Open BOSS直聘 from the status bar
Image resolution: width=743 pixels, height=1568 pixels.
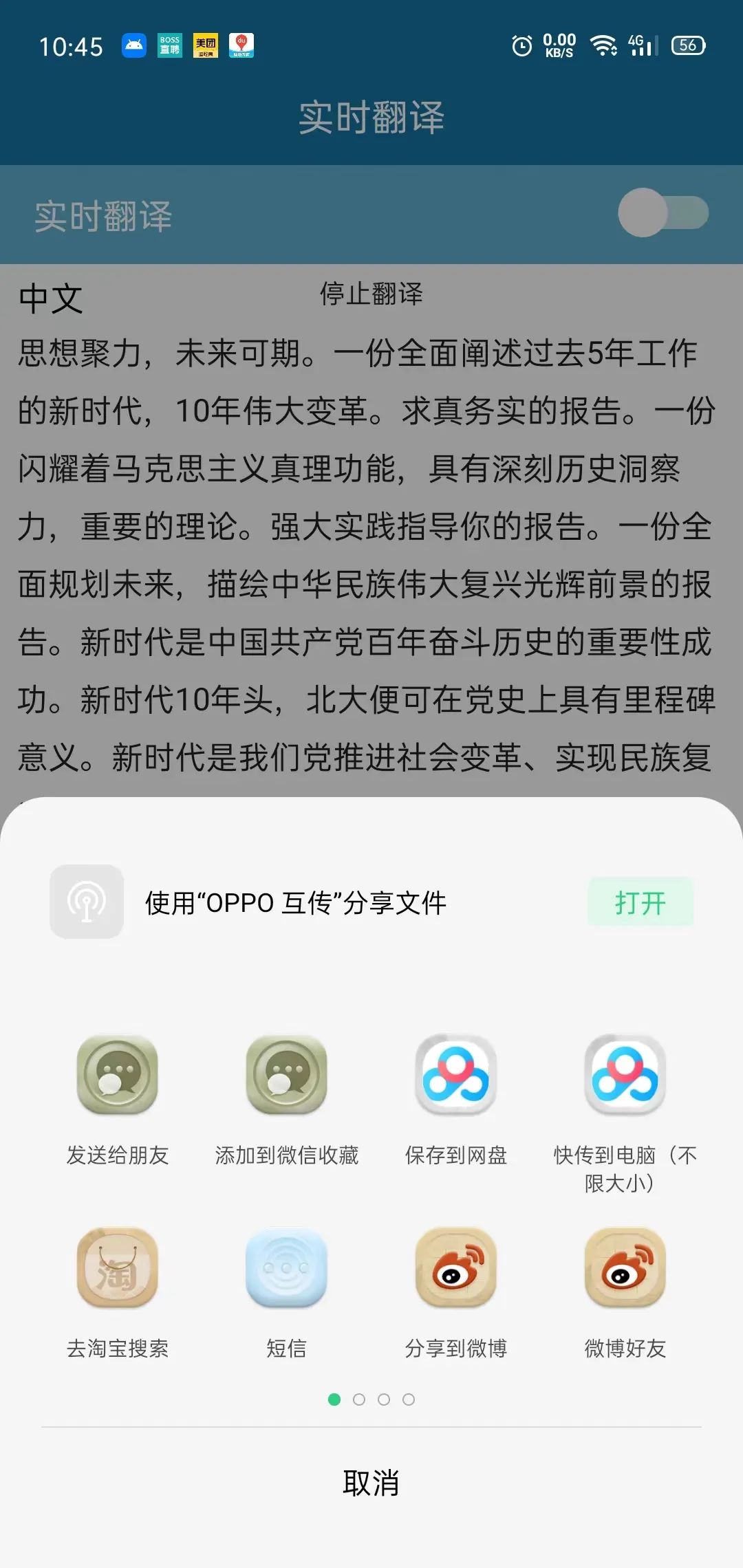(x=169, y=45)
